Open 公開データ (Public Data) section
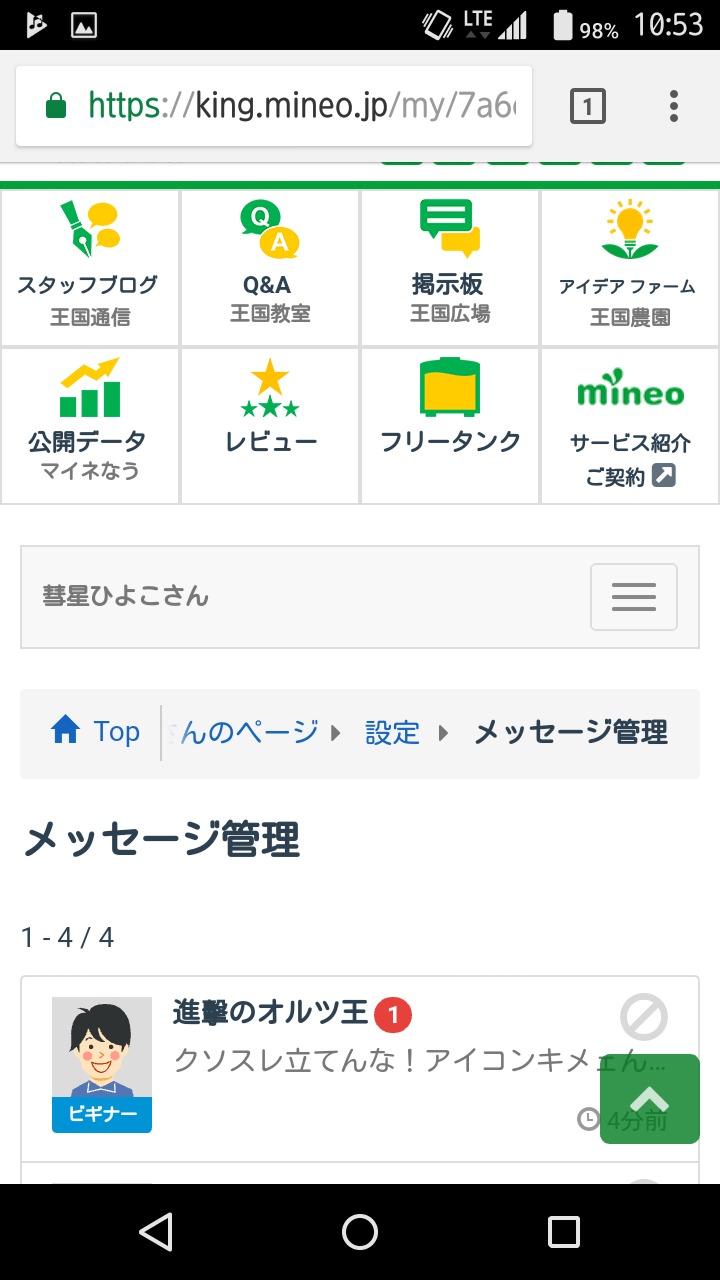The image size is (720, 1280). (x=90, y=426)
